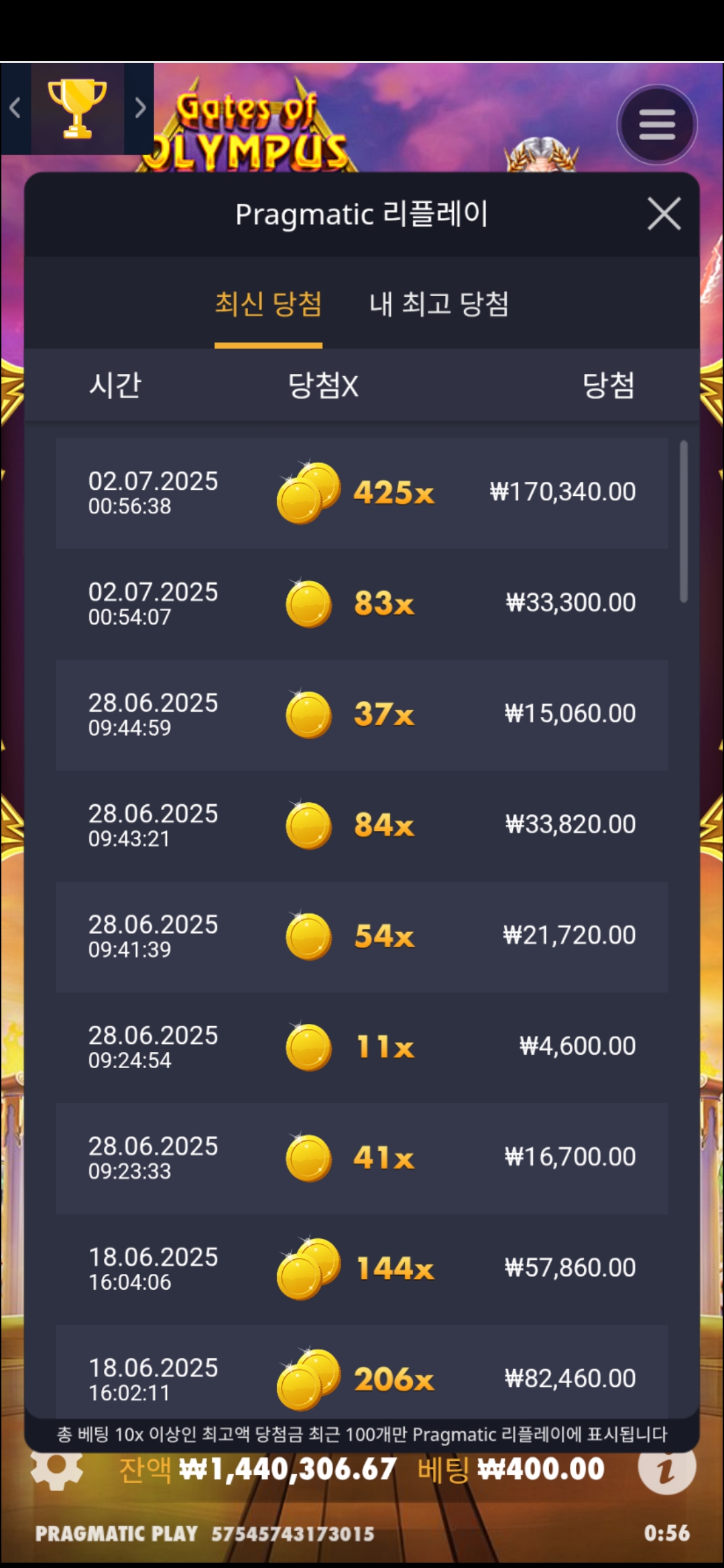Play back the 84x win replay

362,826
